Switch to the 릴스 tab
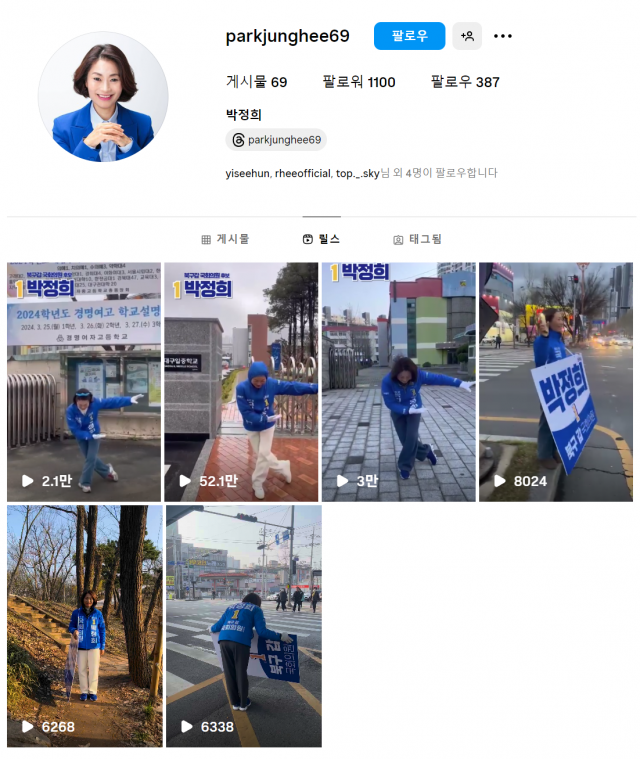The height and width of the screenshot is (759, 640). click(321, 239)
